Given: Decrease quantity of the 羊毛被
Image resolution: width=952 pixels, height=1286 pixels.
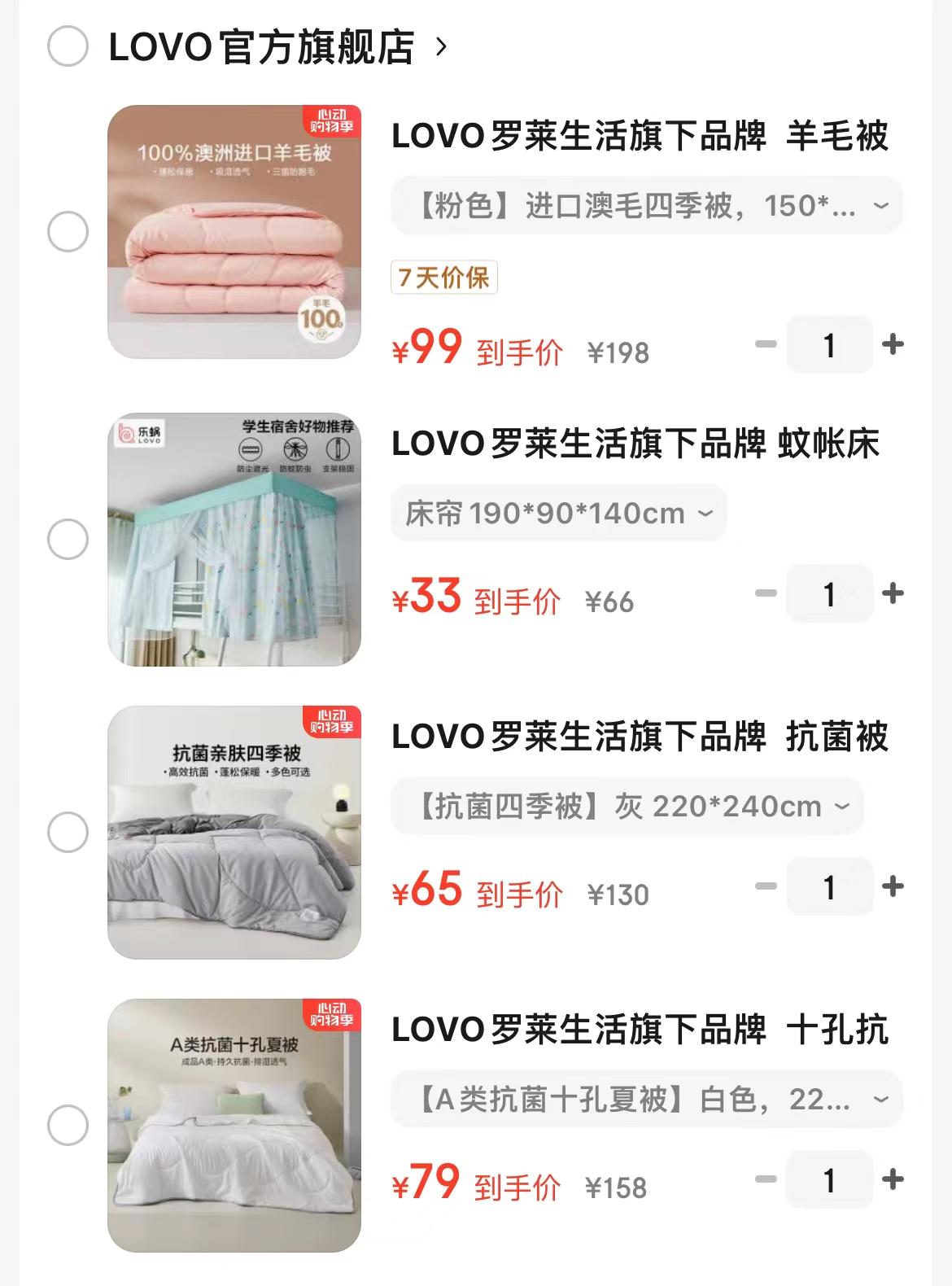Looking at the screenshot, I should click(766, 344).
